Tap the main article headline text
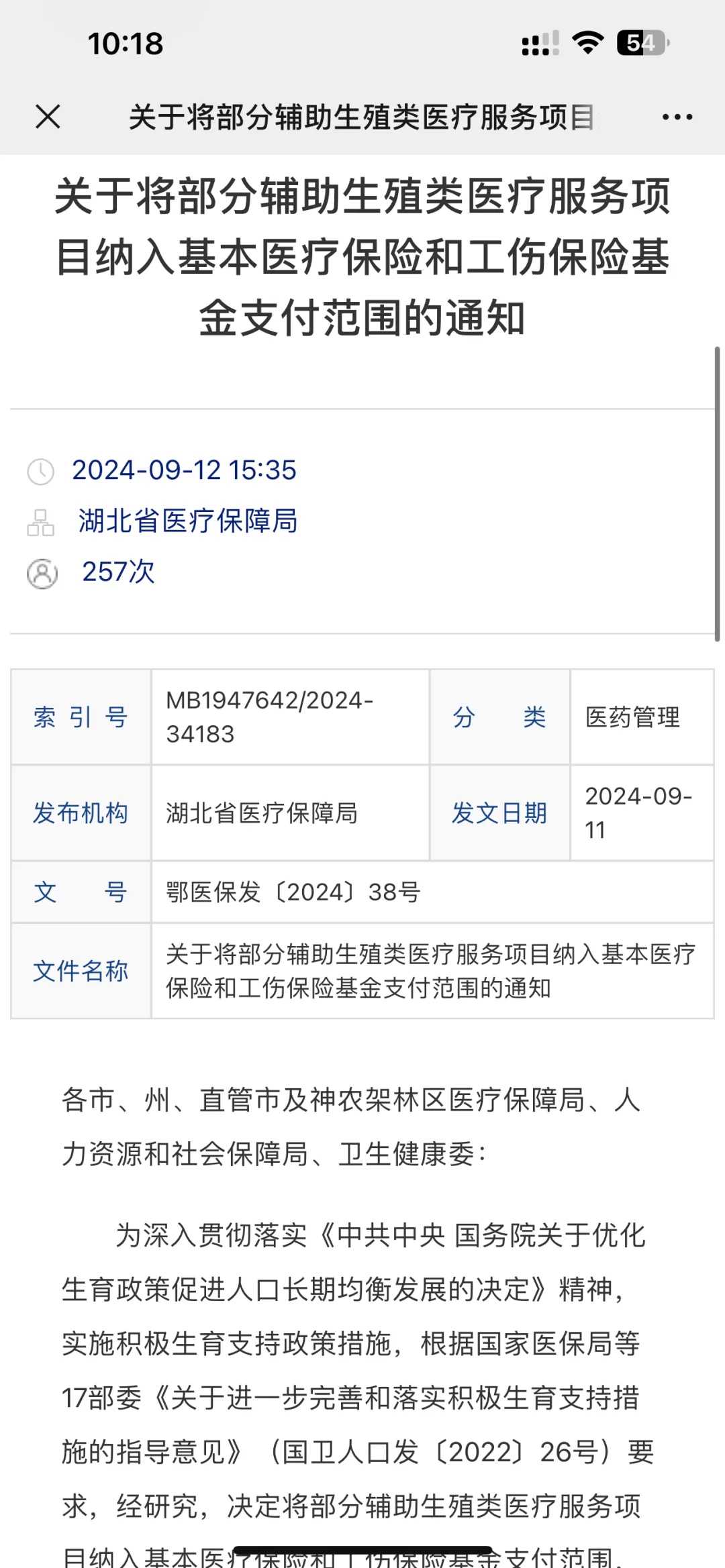The height and width of the screenshot is (1568, 725). (x=362, y=255)
